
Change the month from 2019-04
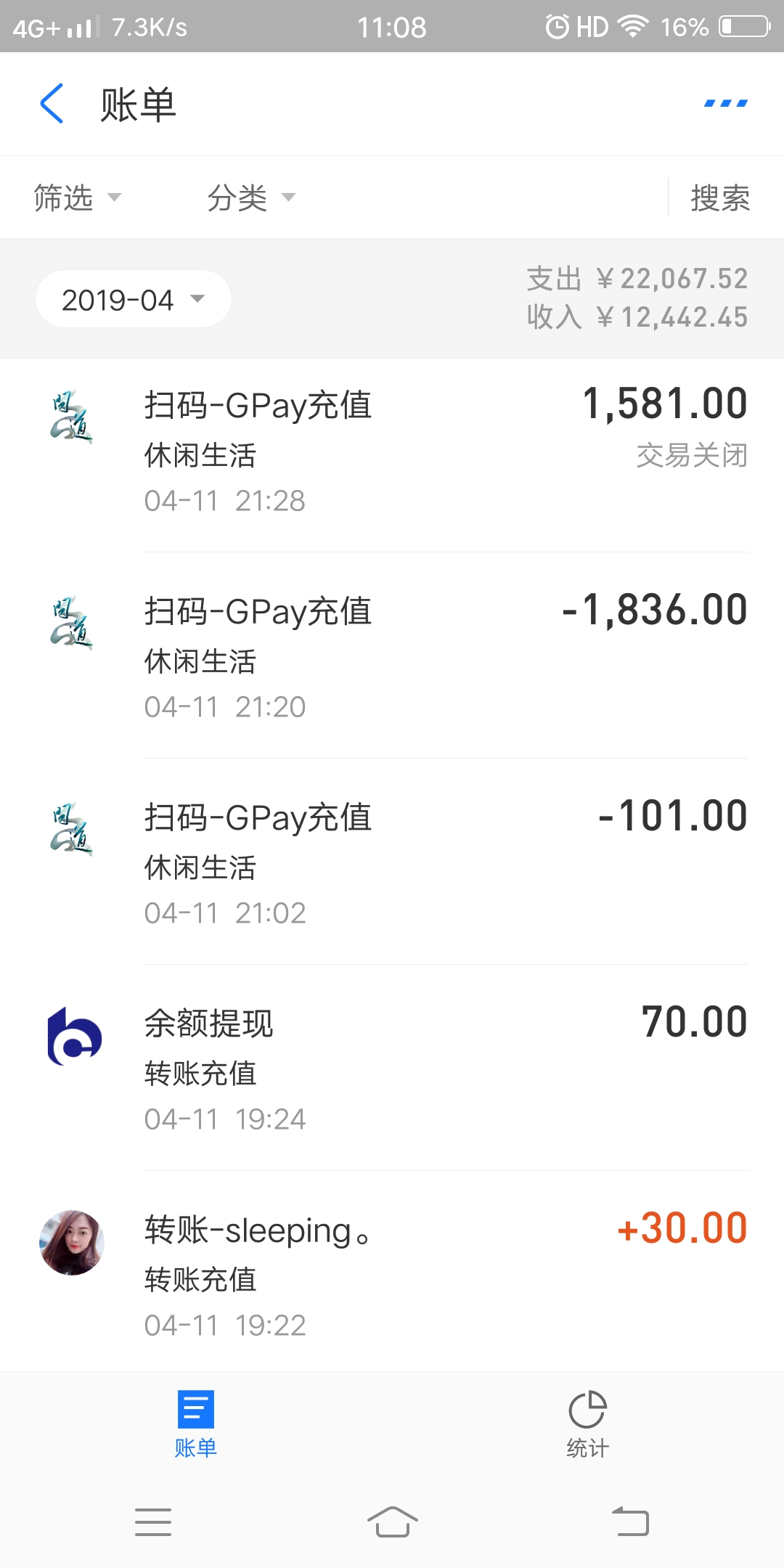pos(133,299)
